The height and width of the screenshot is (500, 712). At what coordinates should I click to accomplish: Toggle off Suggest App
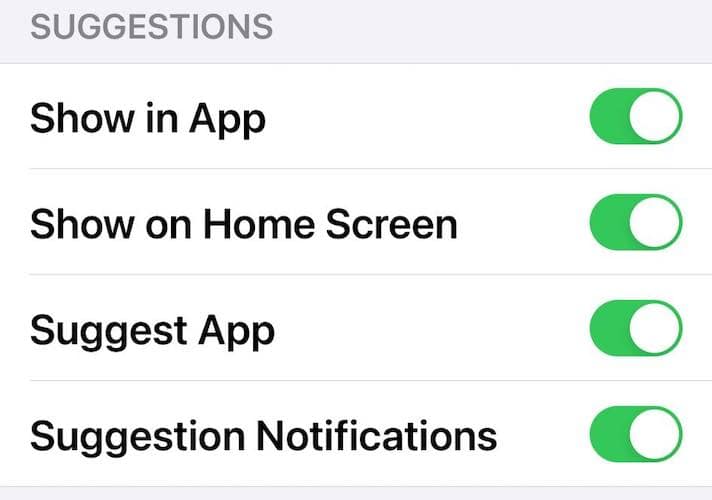tap(636, 329)
